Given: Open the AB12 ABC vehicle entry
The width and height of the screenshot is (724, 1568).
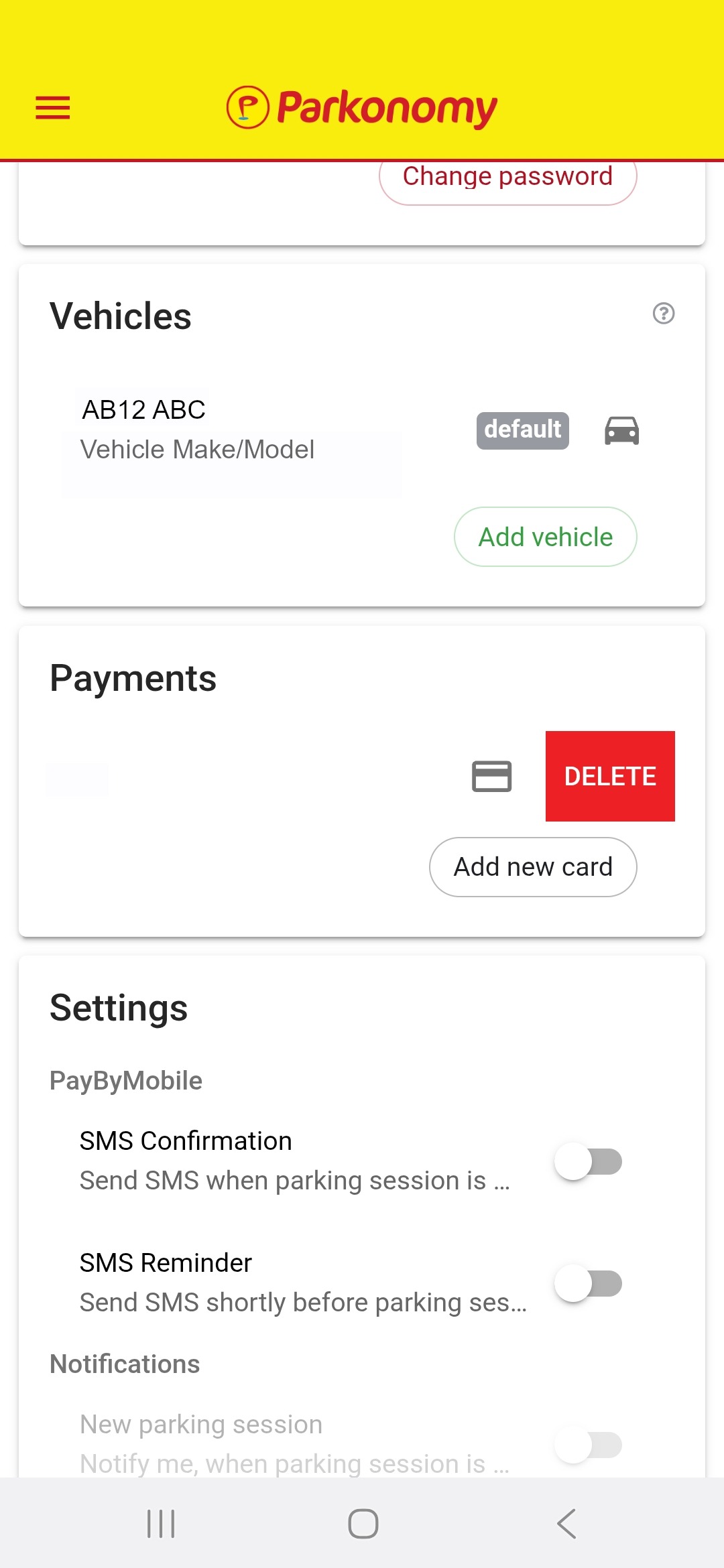Looking at the screenshot, I should (198, 430).
